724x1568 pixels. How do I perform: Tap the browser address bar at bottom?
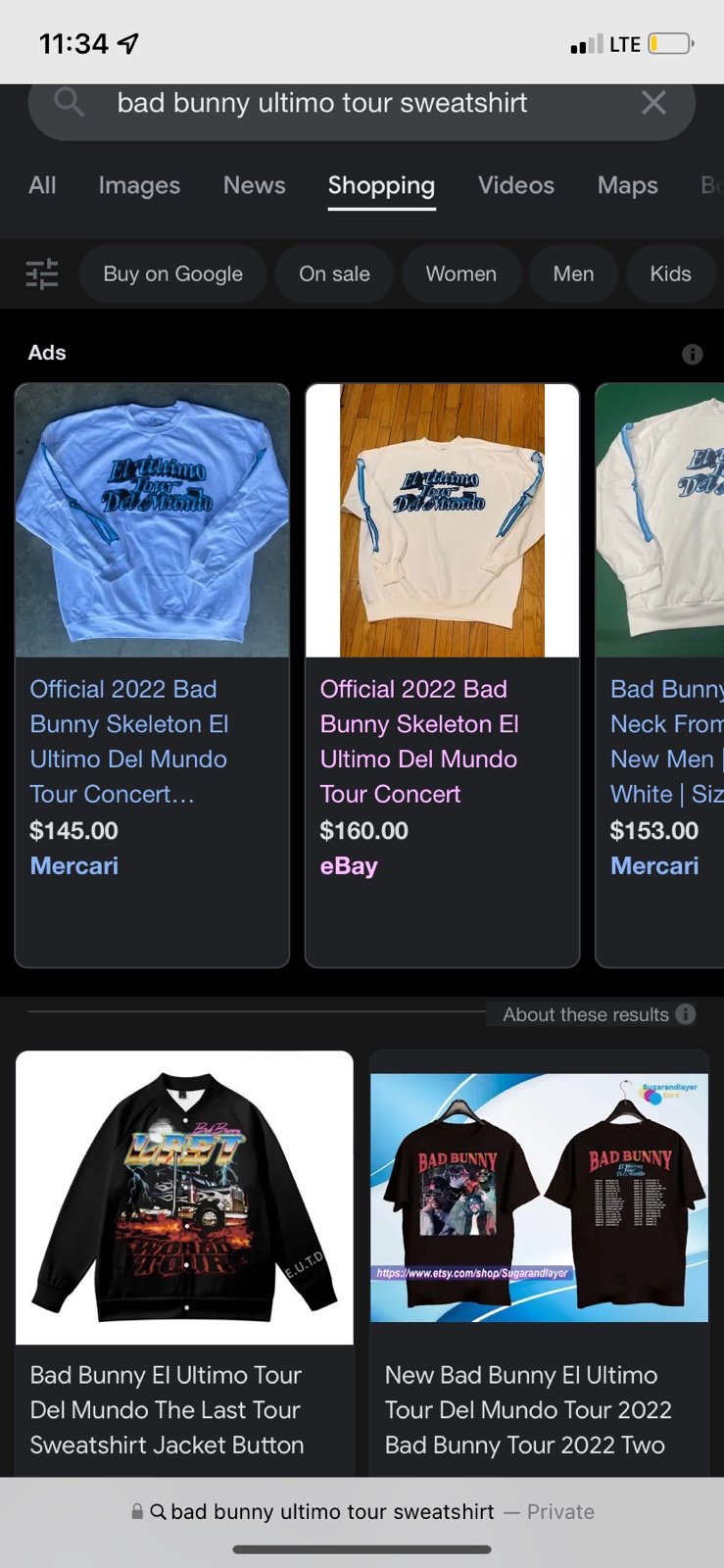tap(362, 1511)
